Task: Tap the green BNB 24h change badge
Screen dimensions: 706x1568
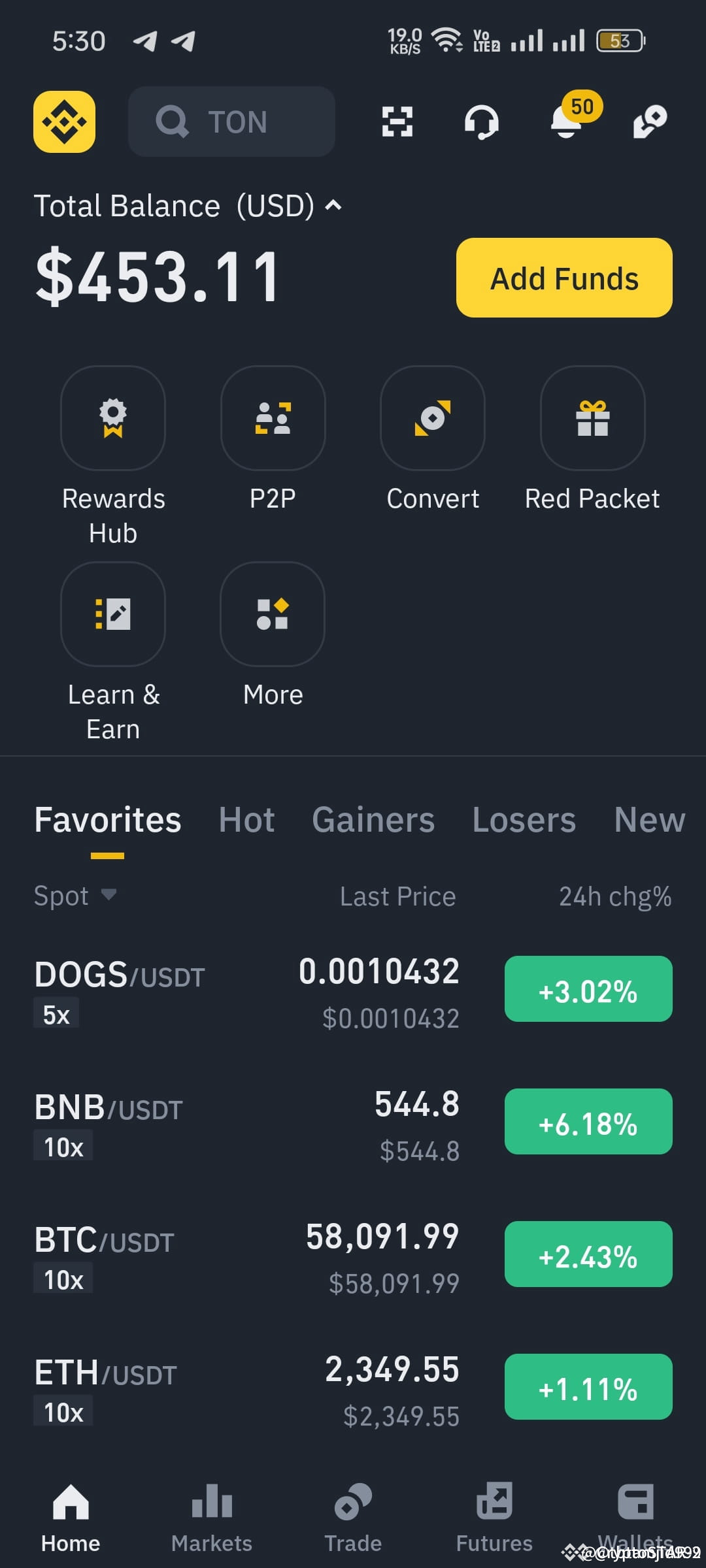Action: pos(587,1122)
